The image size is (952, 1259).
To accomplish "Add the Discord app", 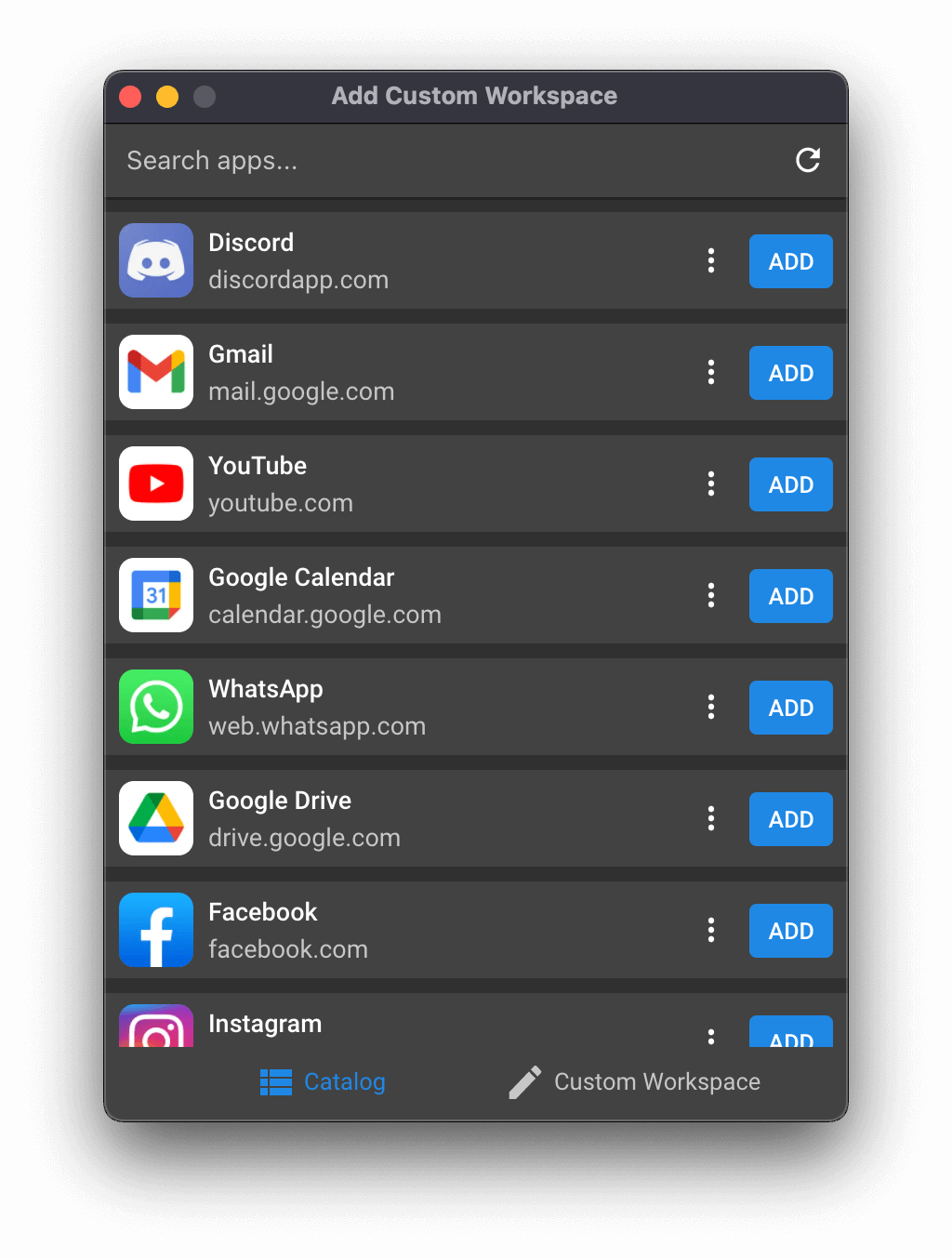I will pos(790,261).
